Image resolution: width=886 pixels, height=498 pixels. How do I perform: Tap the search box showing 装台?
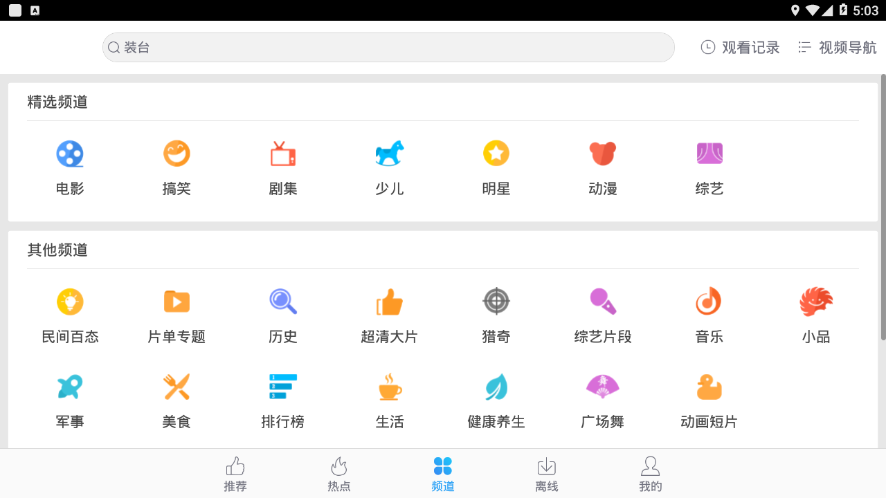[x=388, y=47]
